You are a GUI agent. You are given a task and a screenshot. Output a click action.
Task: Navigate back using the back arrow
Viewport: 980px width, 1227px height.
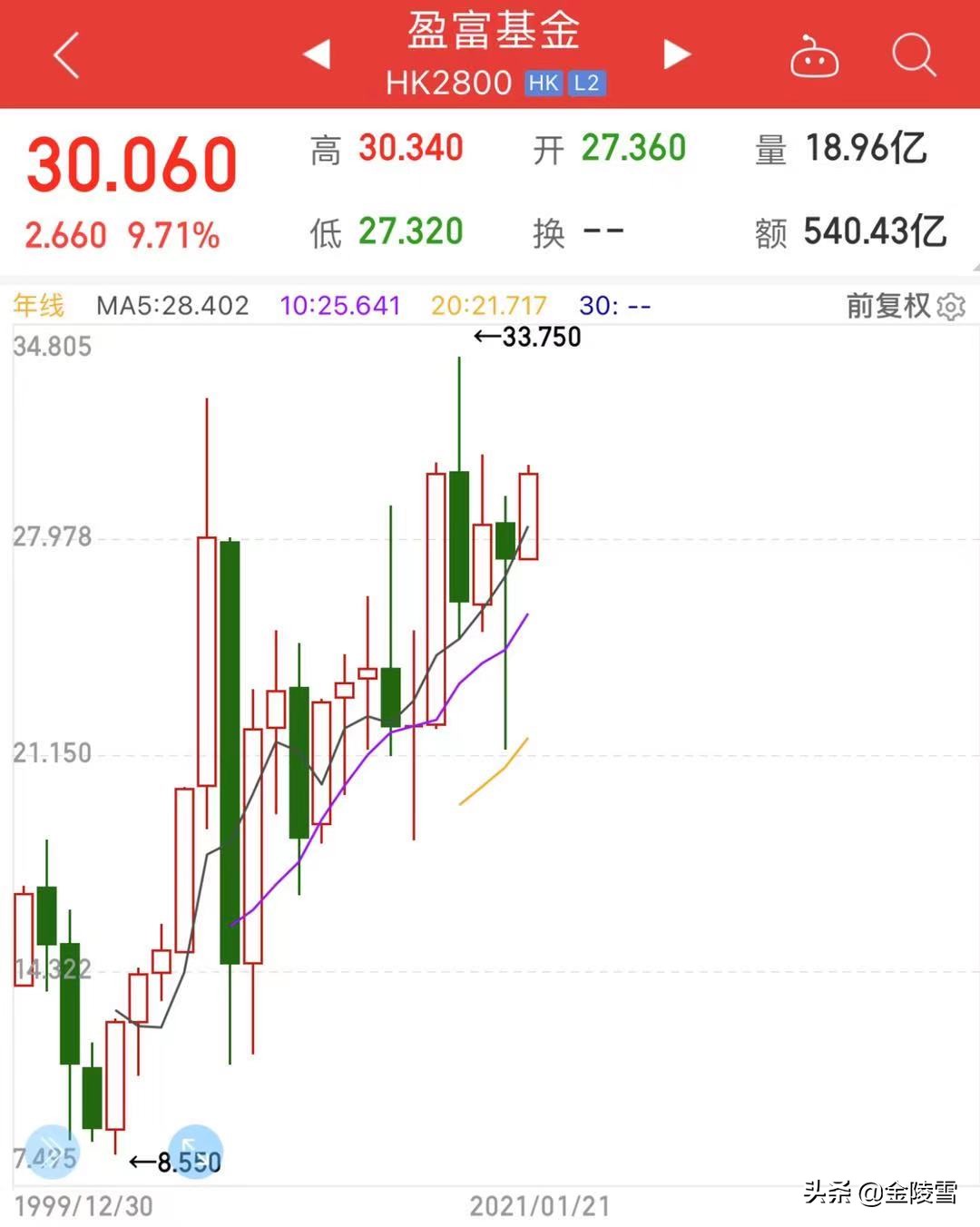click(x=64, y=54)
